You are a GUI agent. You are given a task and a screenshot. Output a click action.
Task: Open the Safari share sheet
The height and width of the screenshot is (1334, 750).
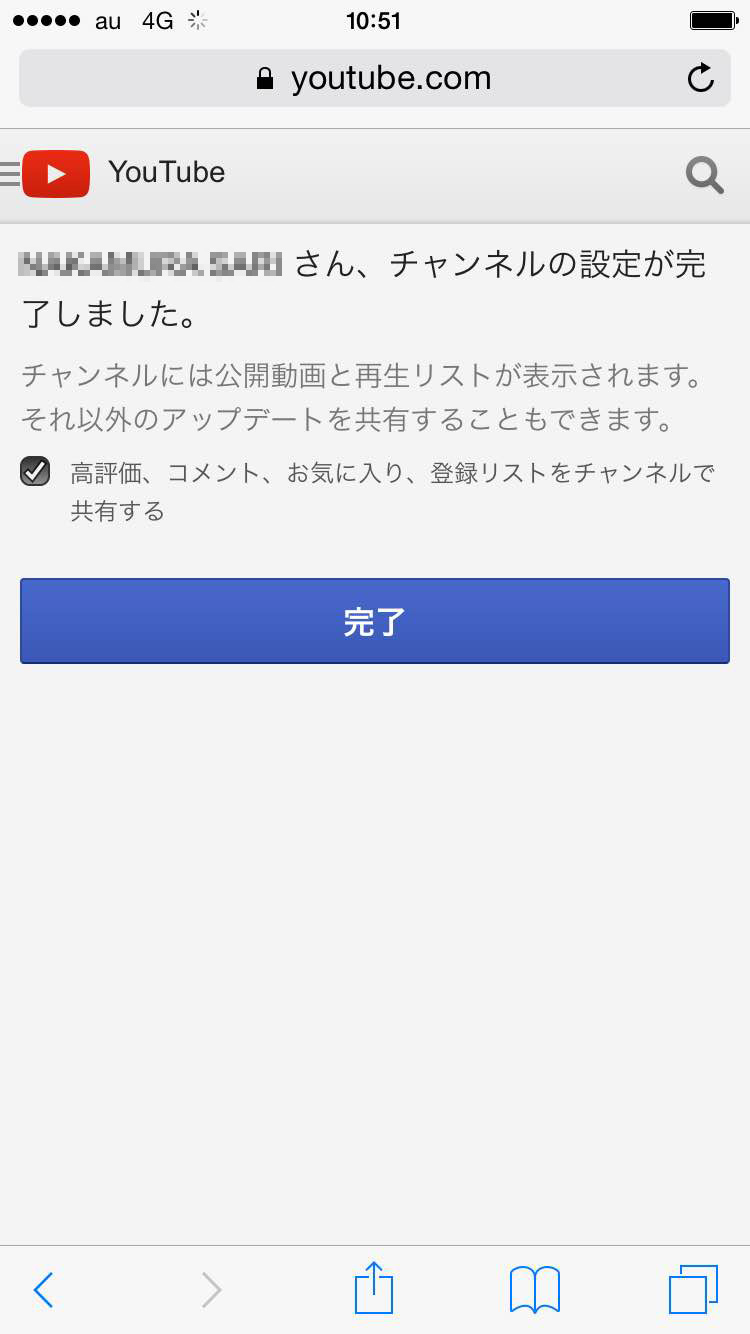click(374, 1288)
